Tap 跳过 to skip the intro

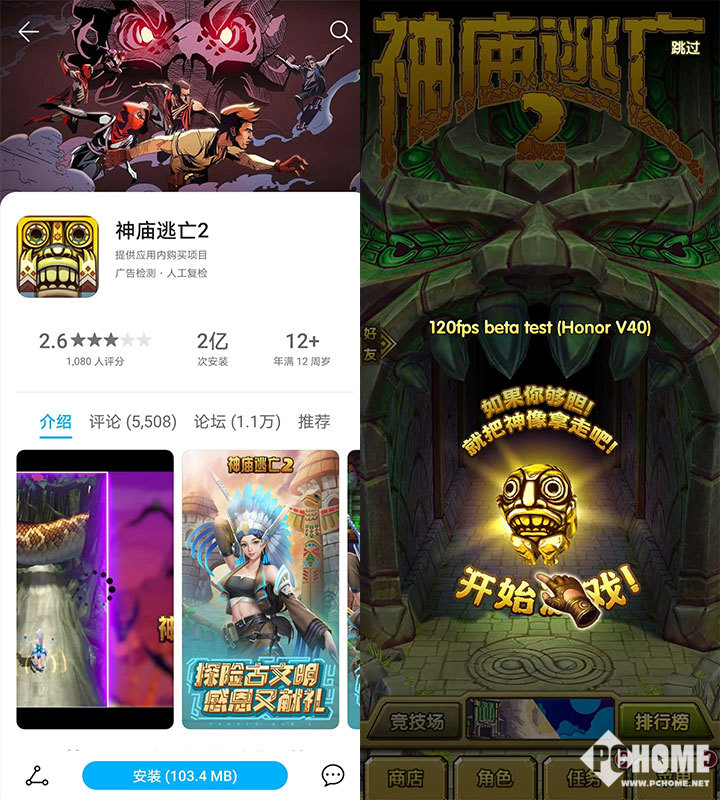(x=686, y=47)
